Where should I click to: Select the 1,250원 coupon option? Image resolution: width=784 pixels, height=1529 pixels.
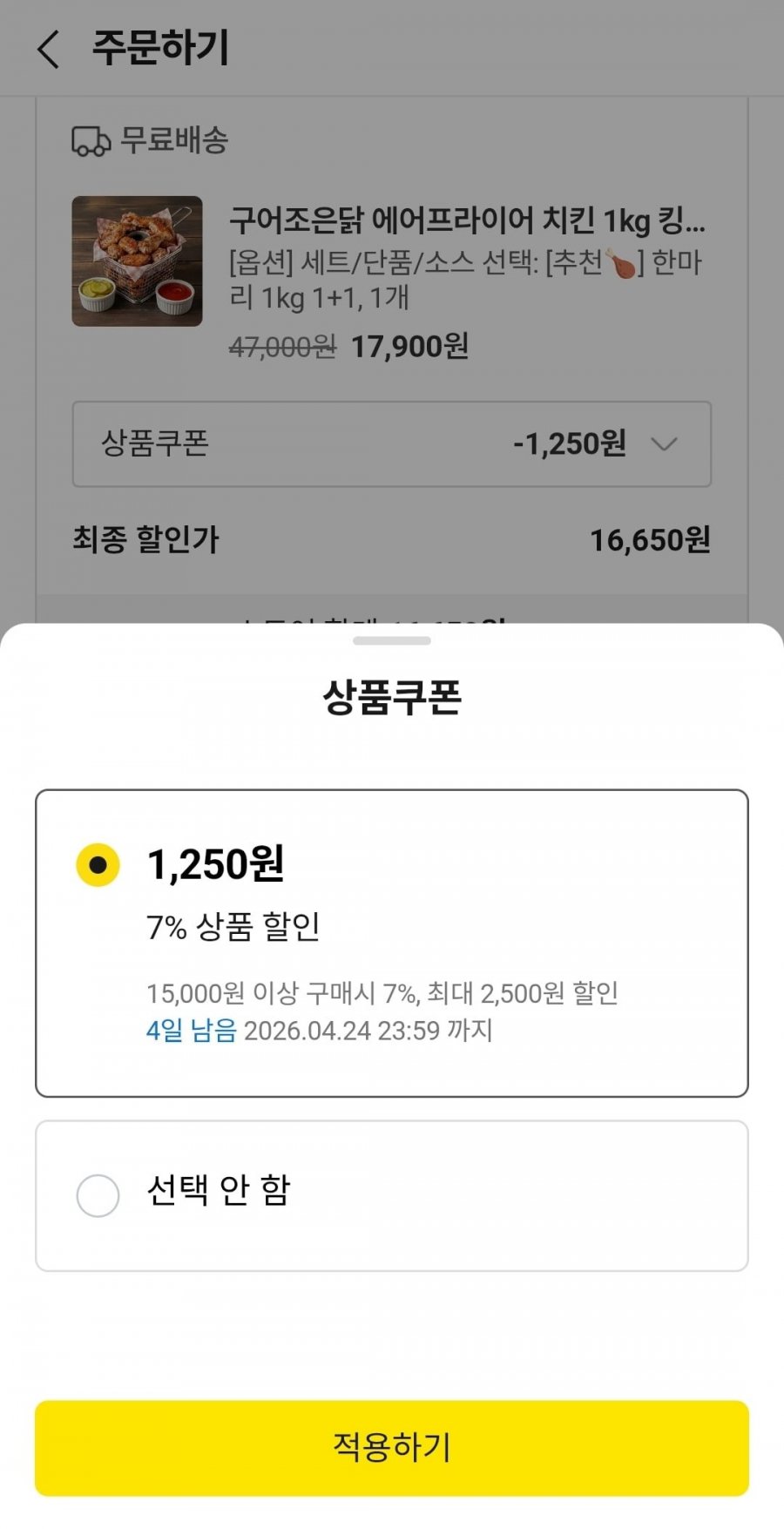pos(98,865)
